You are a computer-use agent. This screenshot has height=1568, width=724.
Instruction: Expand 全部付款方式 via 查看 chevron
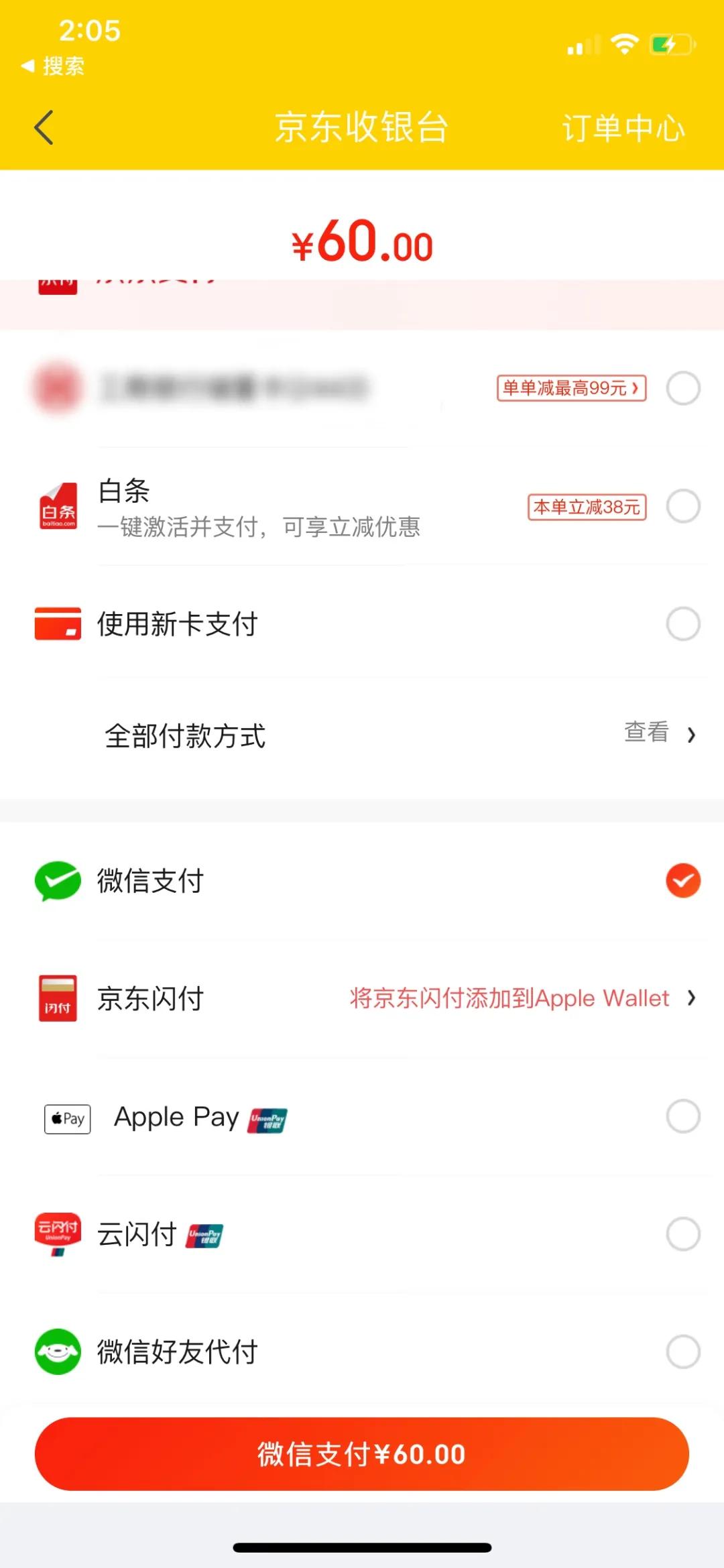coord(660,735)
